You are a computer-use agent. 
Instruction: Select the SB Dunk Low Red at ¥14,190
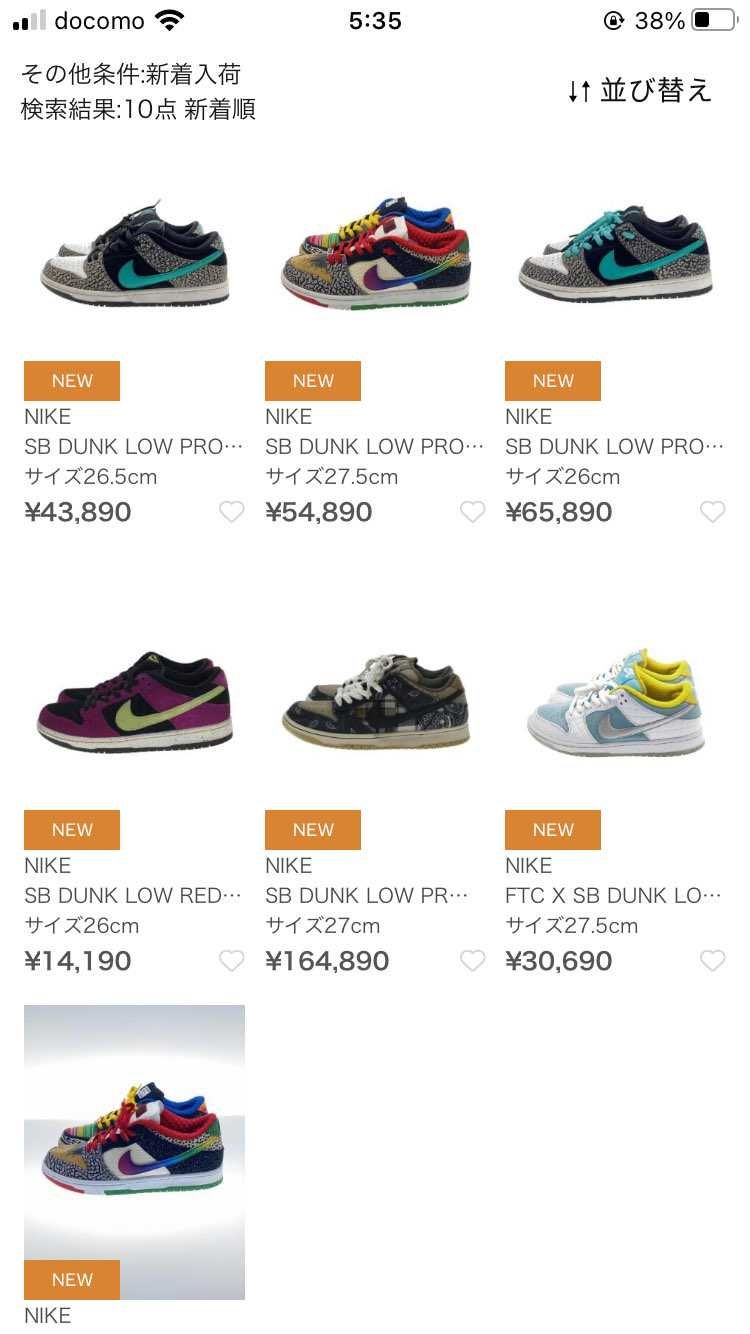click(134, 702)
